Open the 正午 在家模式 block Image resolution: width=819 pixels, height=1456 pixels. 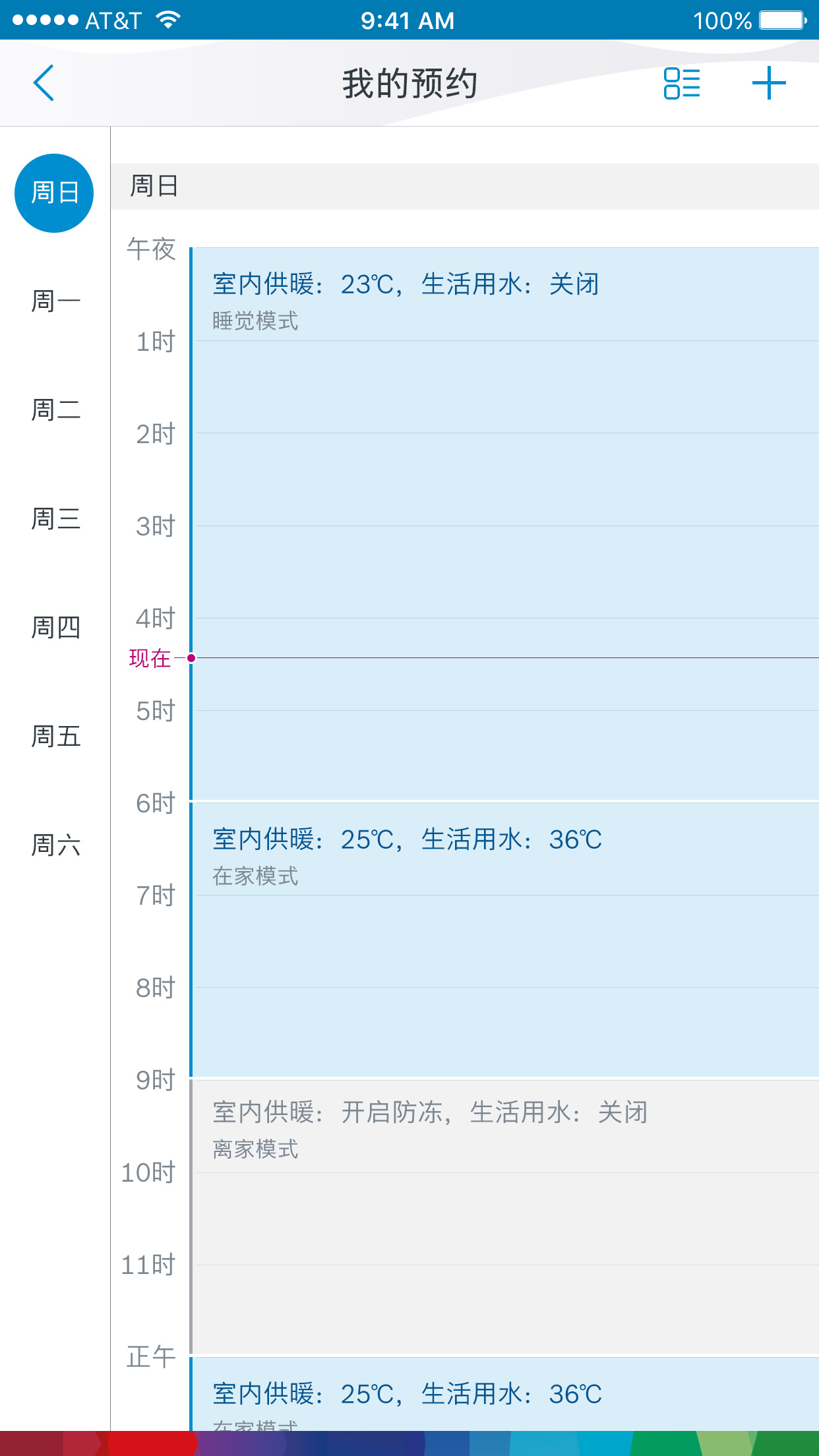point(504,1395)
